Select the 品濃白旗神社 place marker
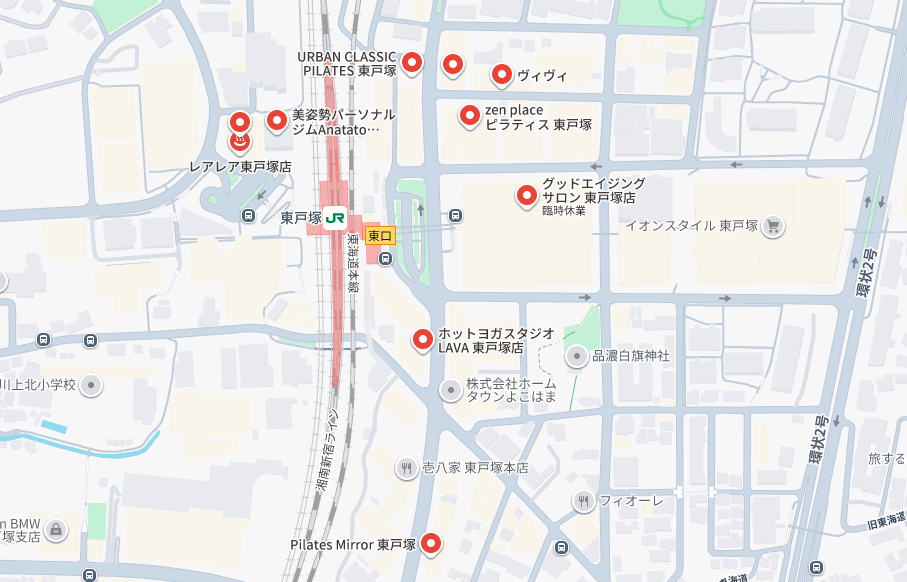Viewport: 907px width, 582px height. pos(577,356)
